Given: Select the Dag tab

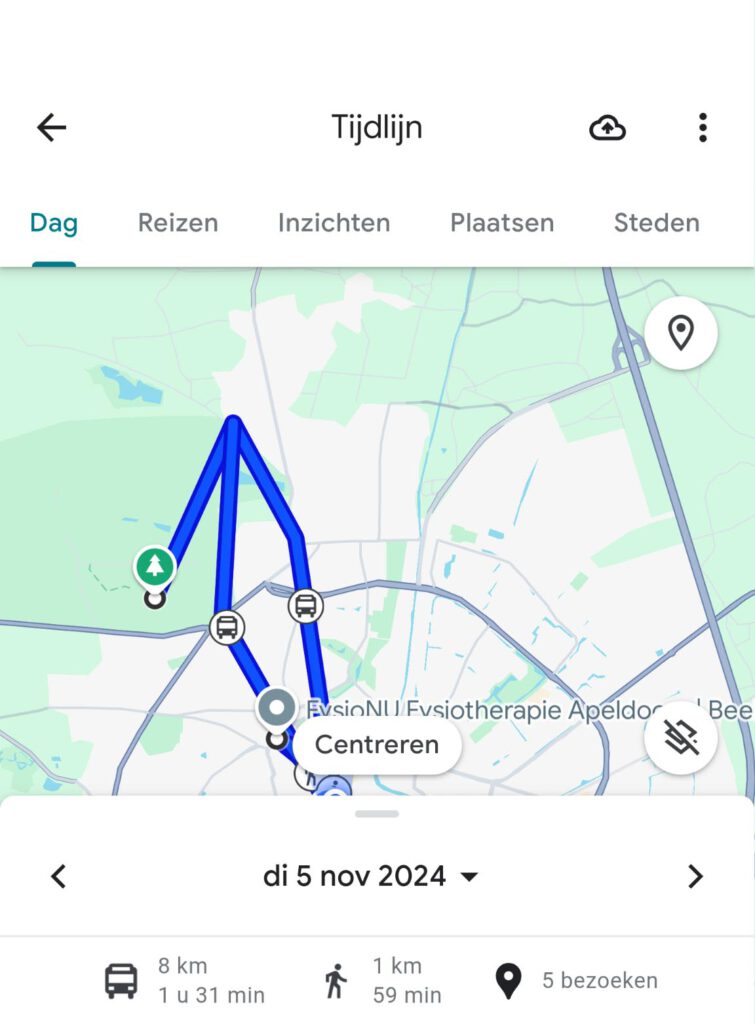Looking at the screenshot, I should [x=54, y=222].
